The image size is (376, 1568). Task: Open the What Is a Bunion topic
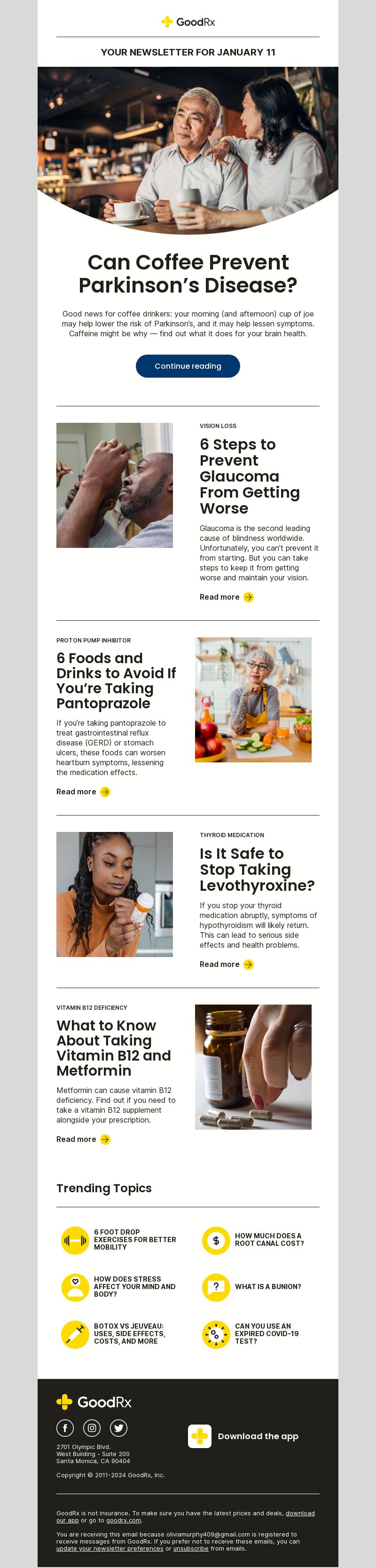pyautogui.click(x=268, y=1286)
